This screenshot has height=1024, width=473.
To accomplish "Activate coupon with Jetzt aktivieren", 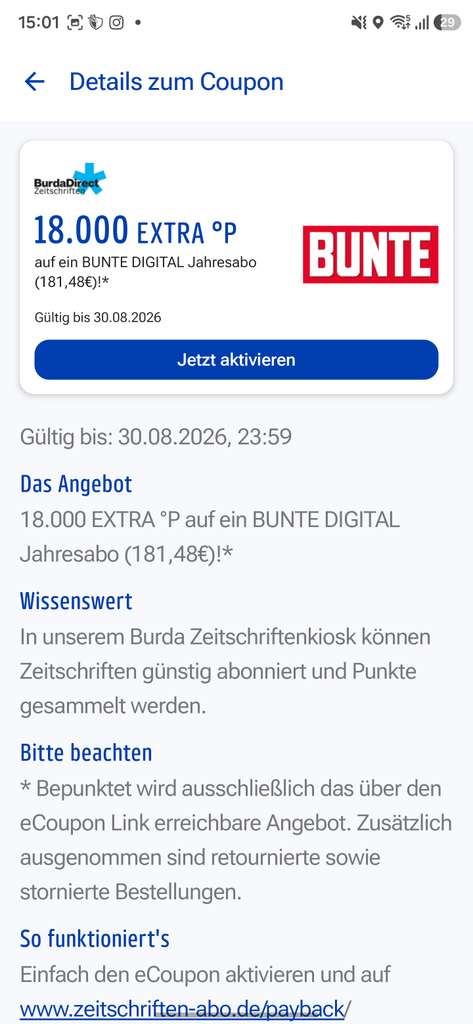I will click(x=236, y=360).
